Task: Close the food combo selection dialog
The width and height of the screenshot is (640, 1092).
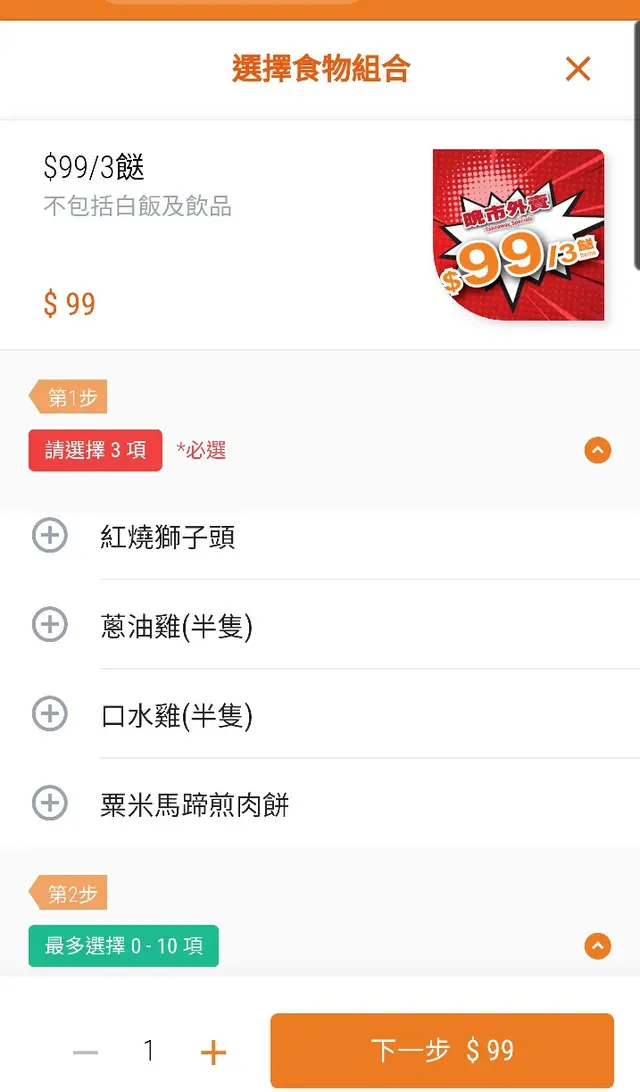Action: click(x=578, y=69)
